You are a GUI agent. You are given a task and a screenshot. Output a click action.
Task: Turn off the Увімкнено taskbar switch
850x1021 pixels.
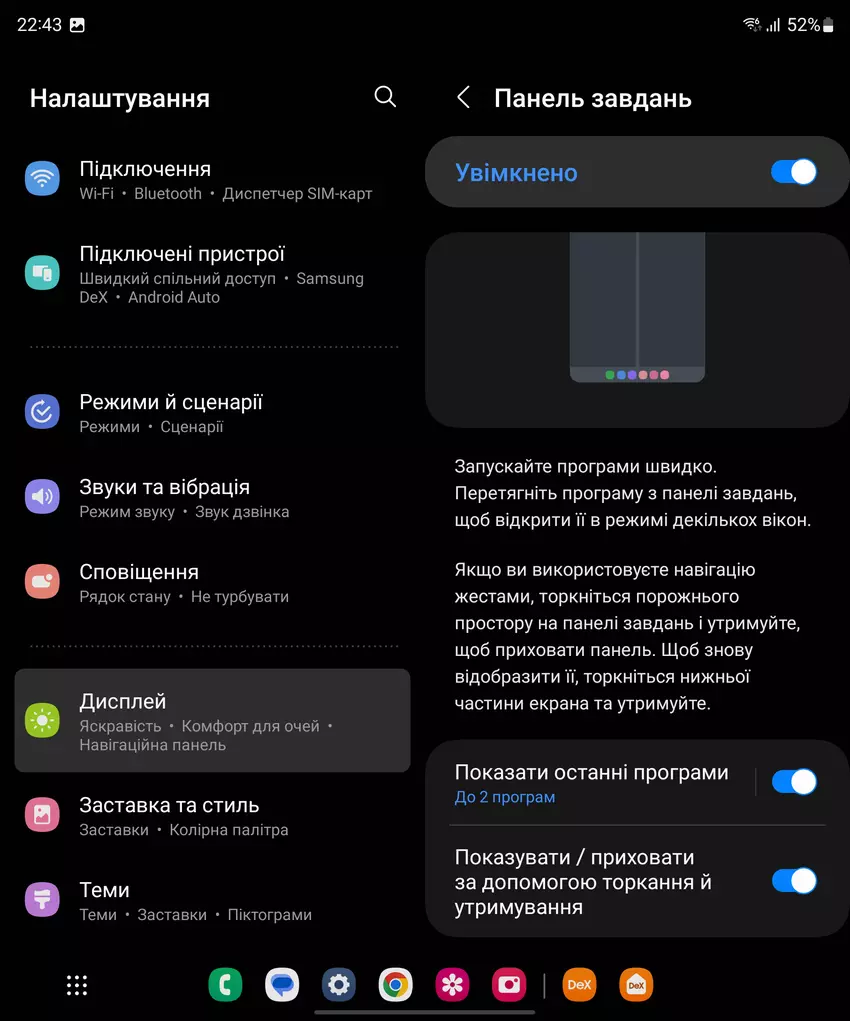(794, 172)
